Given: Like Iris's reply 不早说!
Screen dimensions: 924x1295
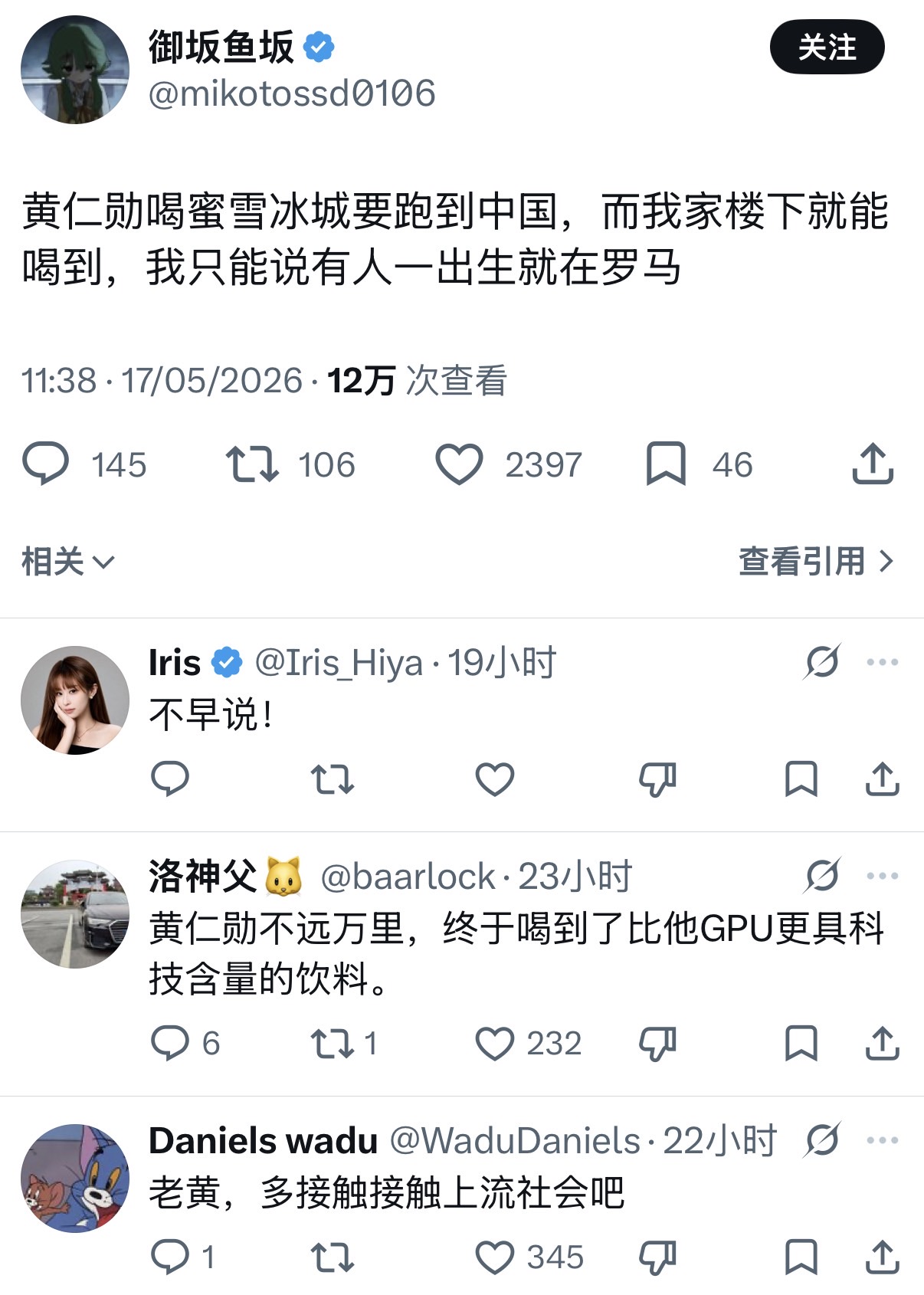Looking at the screenshot, I should pos(495,779).
